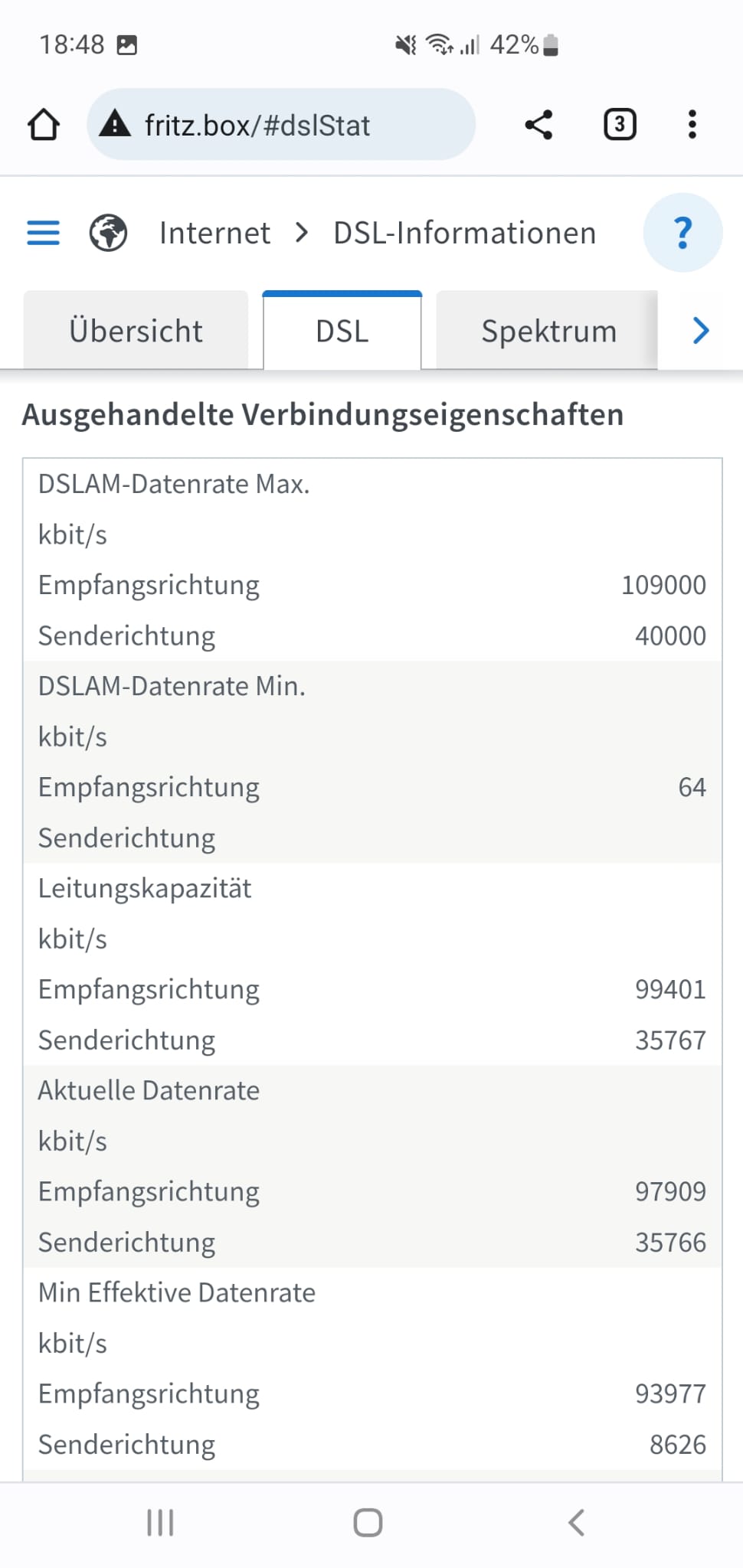Open the help question mark button

click(x=682, y=233)
